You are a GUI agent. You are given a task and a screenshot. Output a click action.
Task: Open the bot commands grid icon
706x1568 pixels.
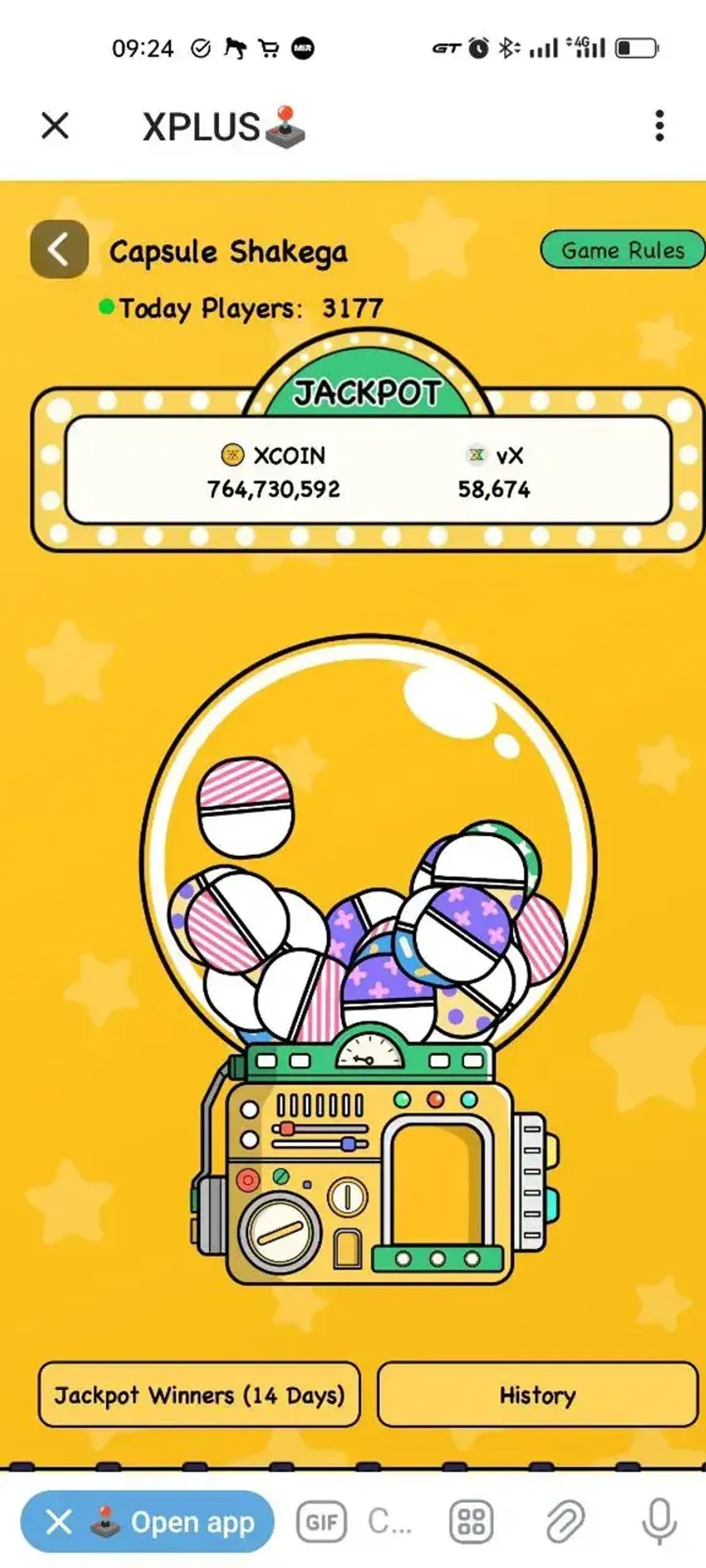pos(471,1522)
